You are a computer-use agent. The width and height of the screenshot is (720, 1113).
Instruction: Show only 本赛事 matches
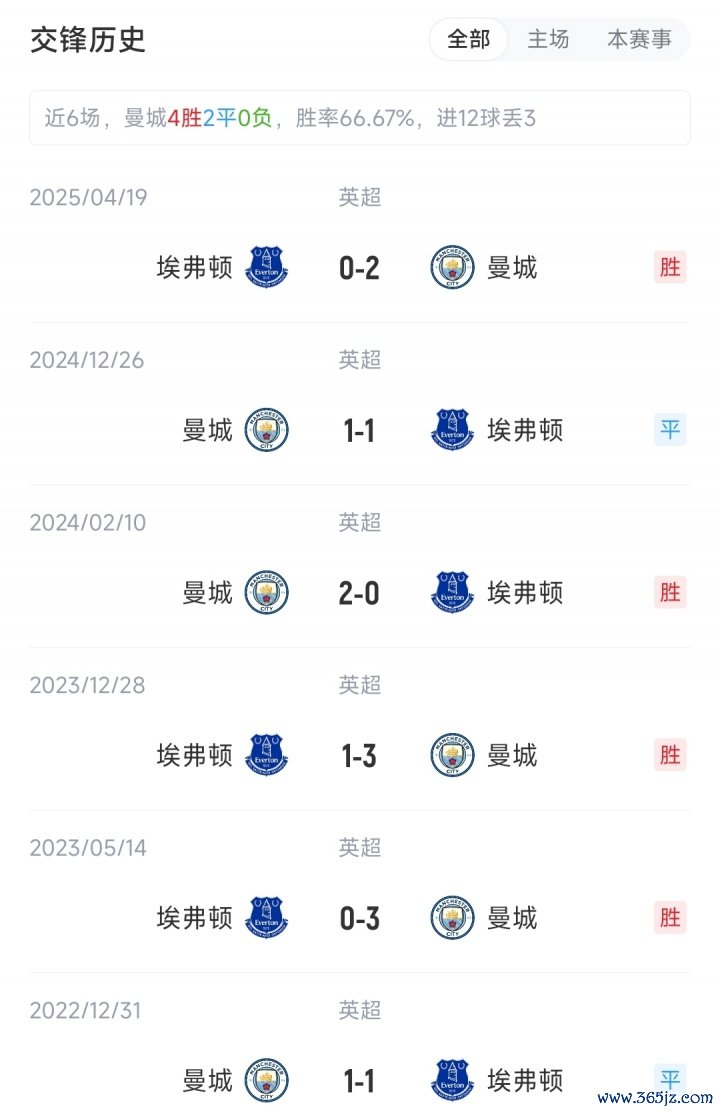point(639,40)
